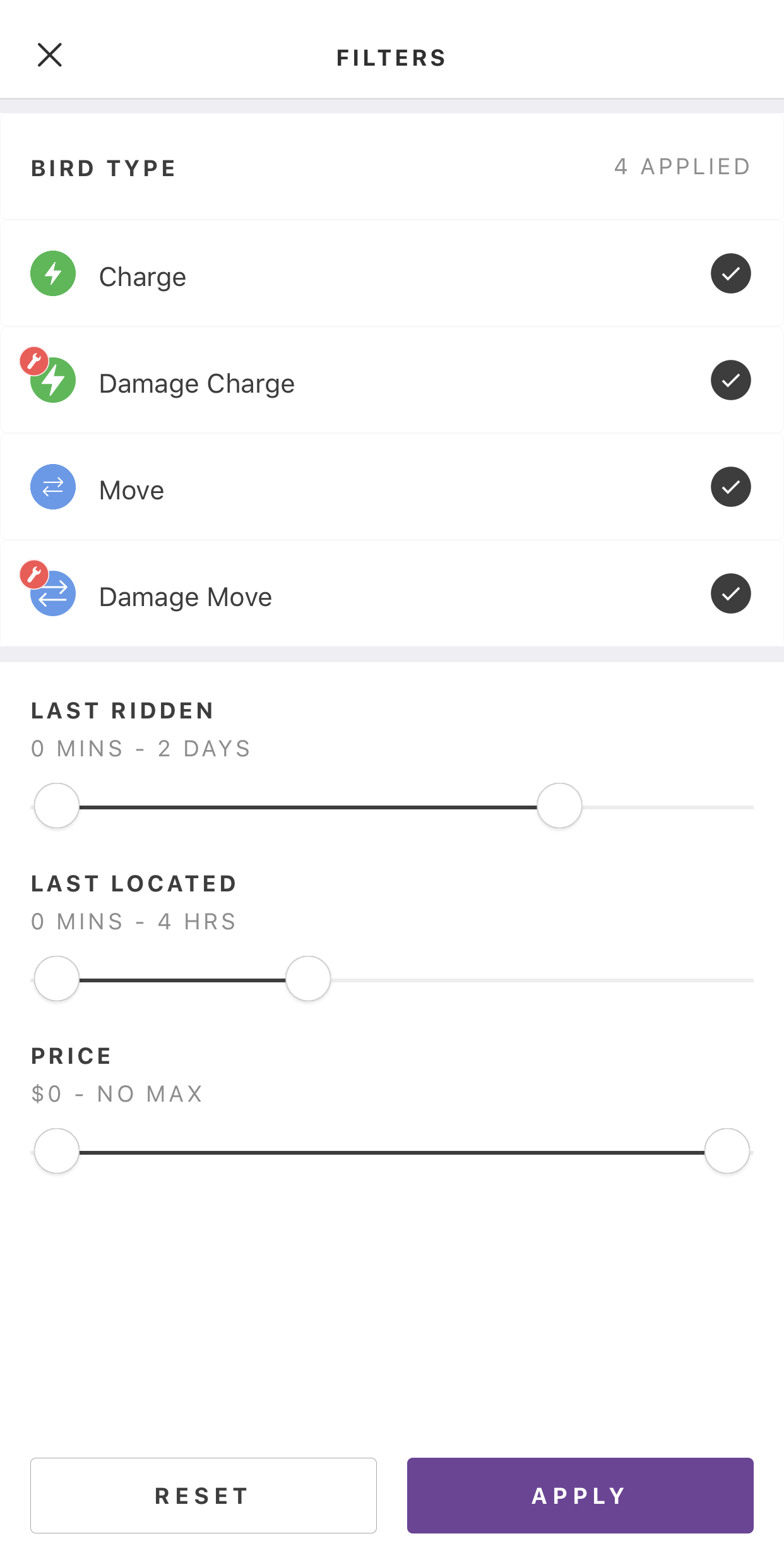Uncheck the Charge bird type

730,274
